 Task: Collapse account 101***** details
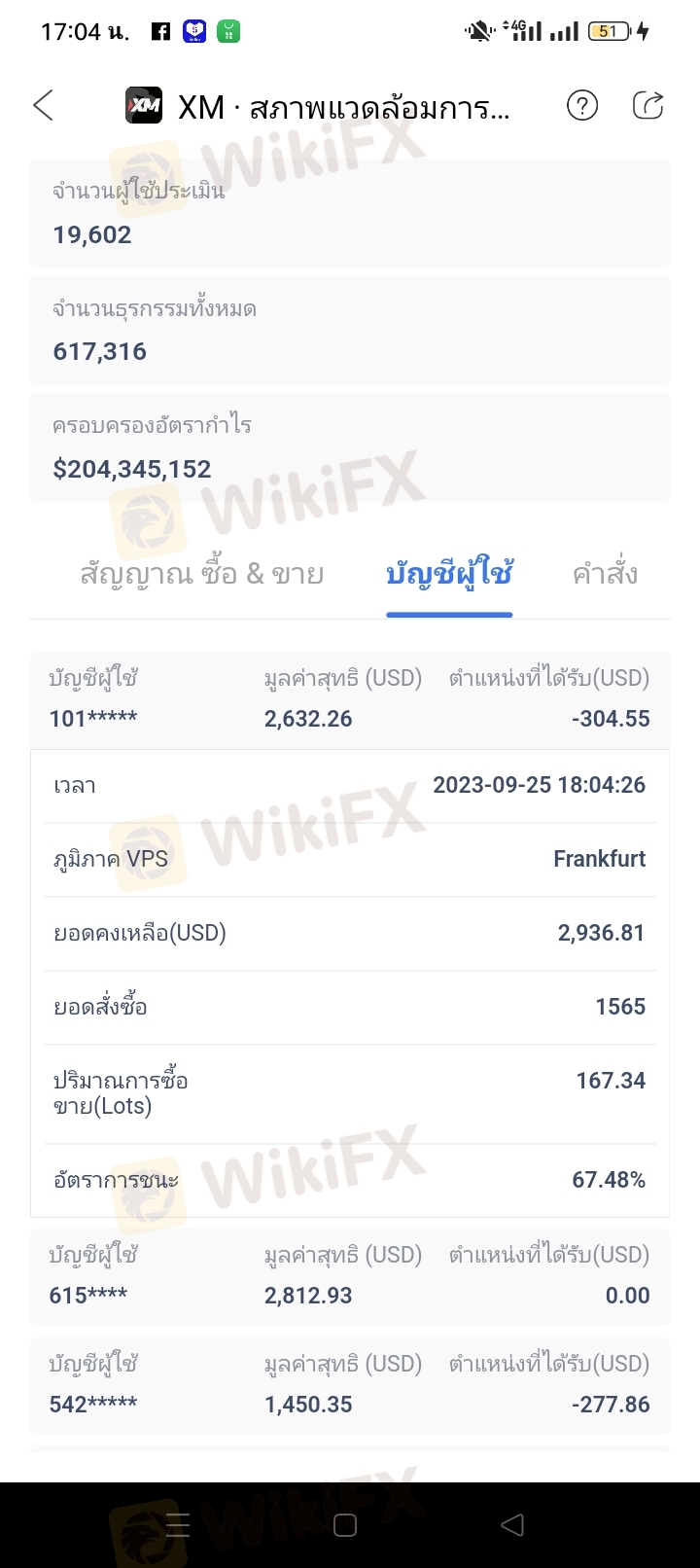tap(350, 700)
